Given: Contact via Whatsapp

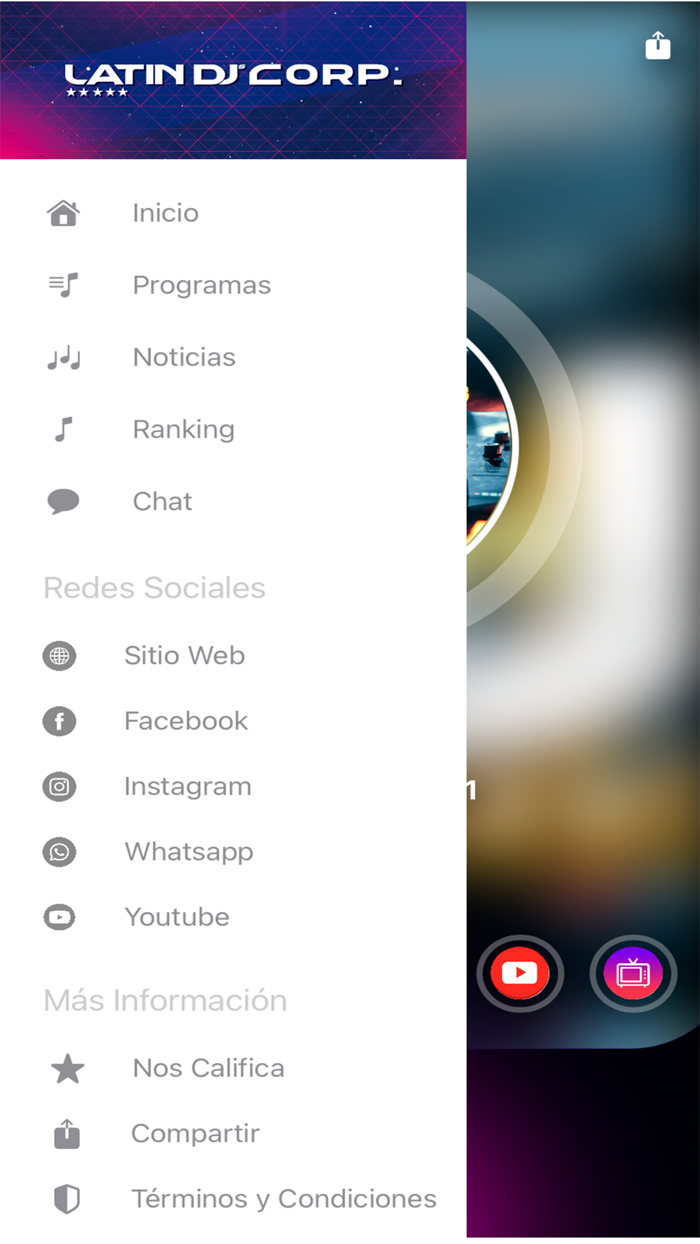Looking at the screenshot, I should 233,852.
